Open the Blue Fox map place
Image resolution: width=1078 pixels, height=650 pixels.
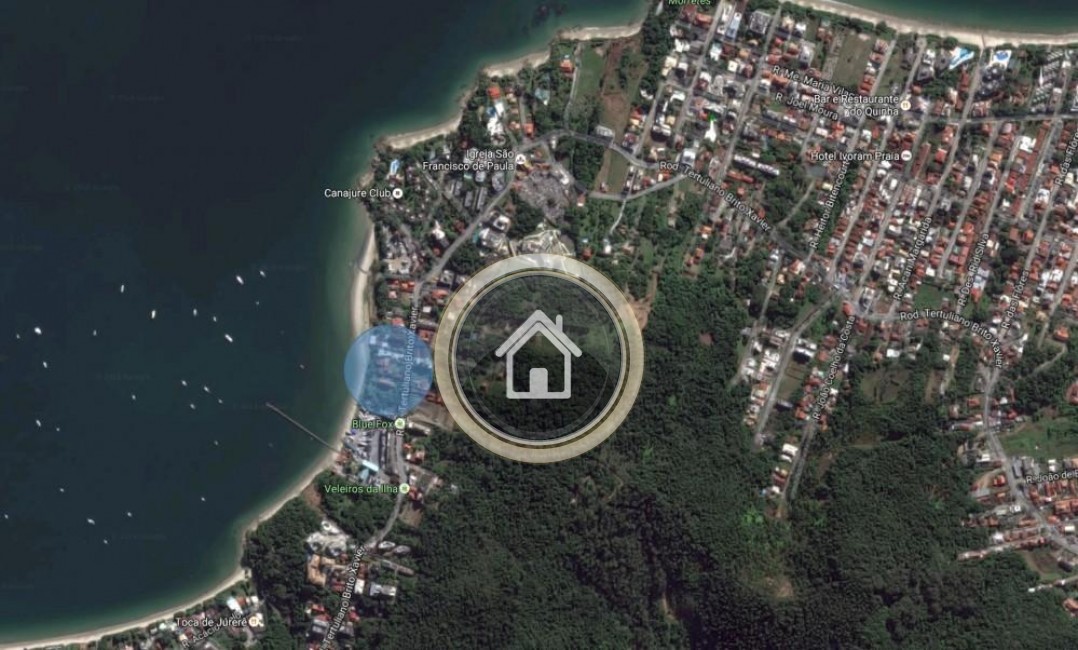click(399, 424)
